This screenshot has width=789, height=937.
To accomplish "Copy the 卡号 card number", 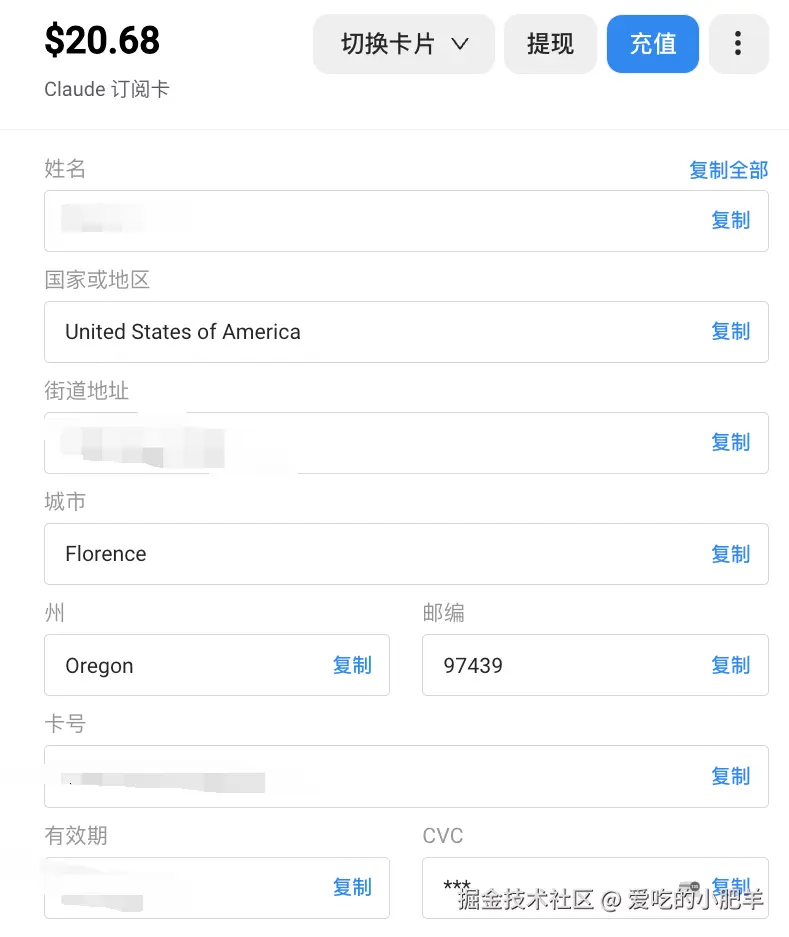I will tap(730, 776).
